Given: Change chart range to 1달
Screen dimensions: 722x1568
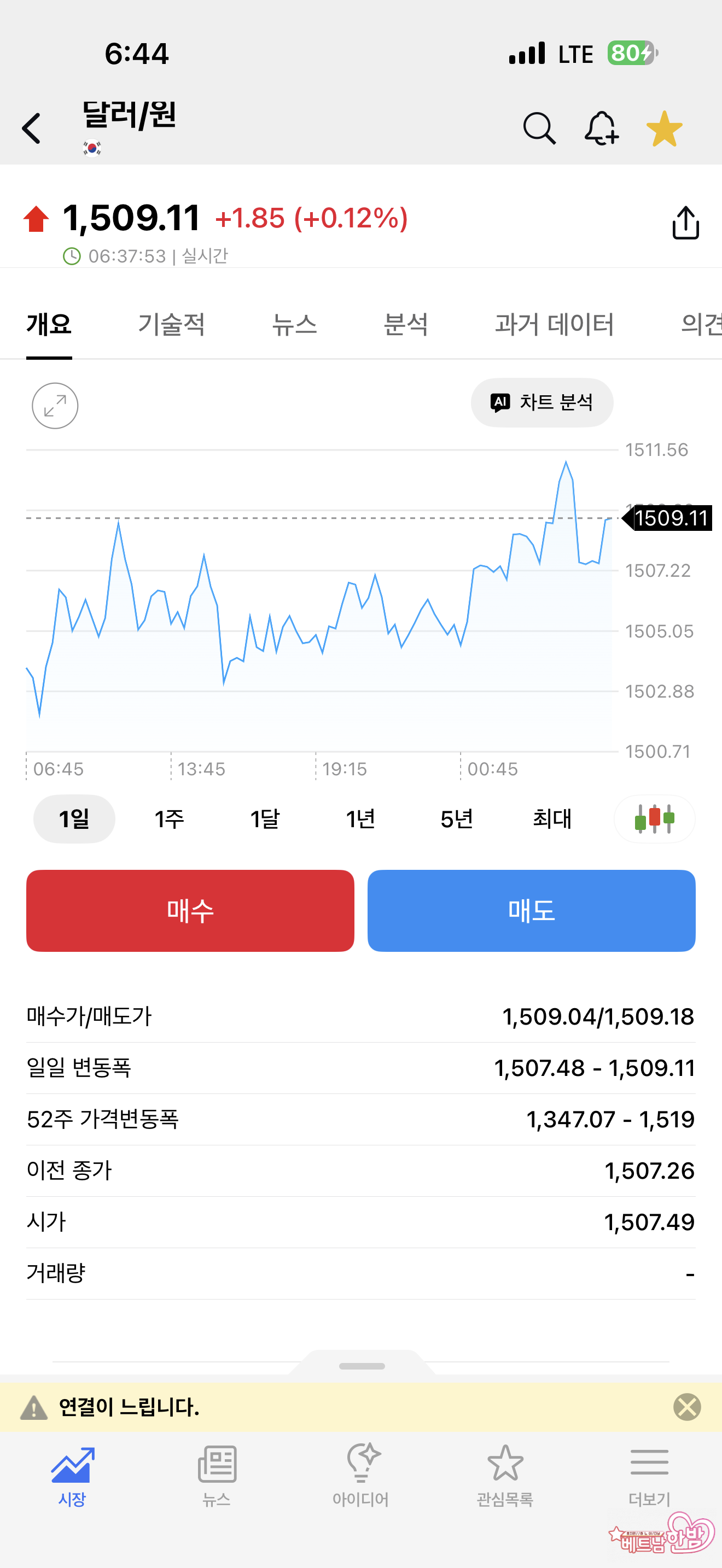Looking at the screenshot, I should point(265,818).
